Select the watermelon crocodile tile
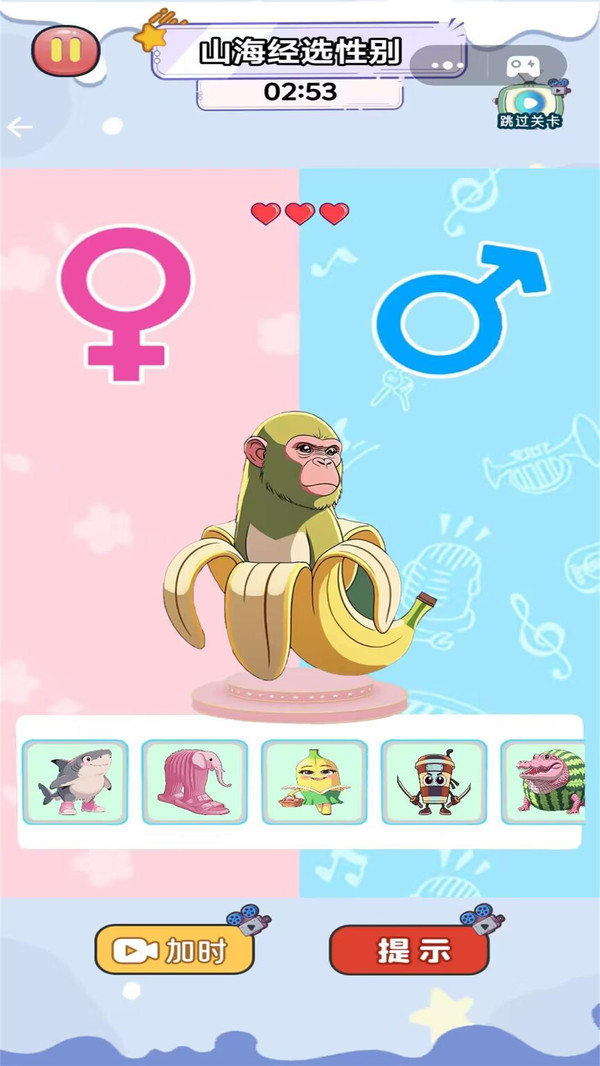The width and height of the screenshot is (600, 1066). (x=543, y=782)
